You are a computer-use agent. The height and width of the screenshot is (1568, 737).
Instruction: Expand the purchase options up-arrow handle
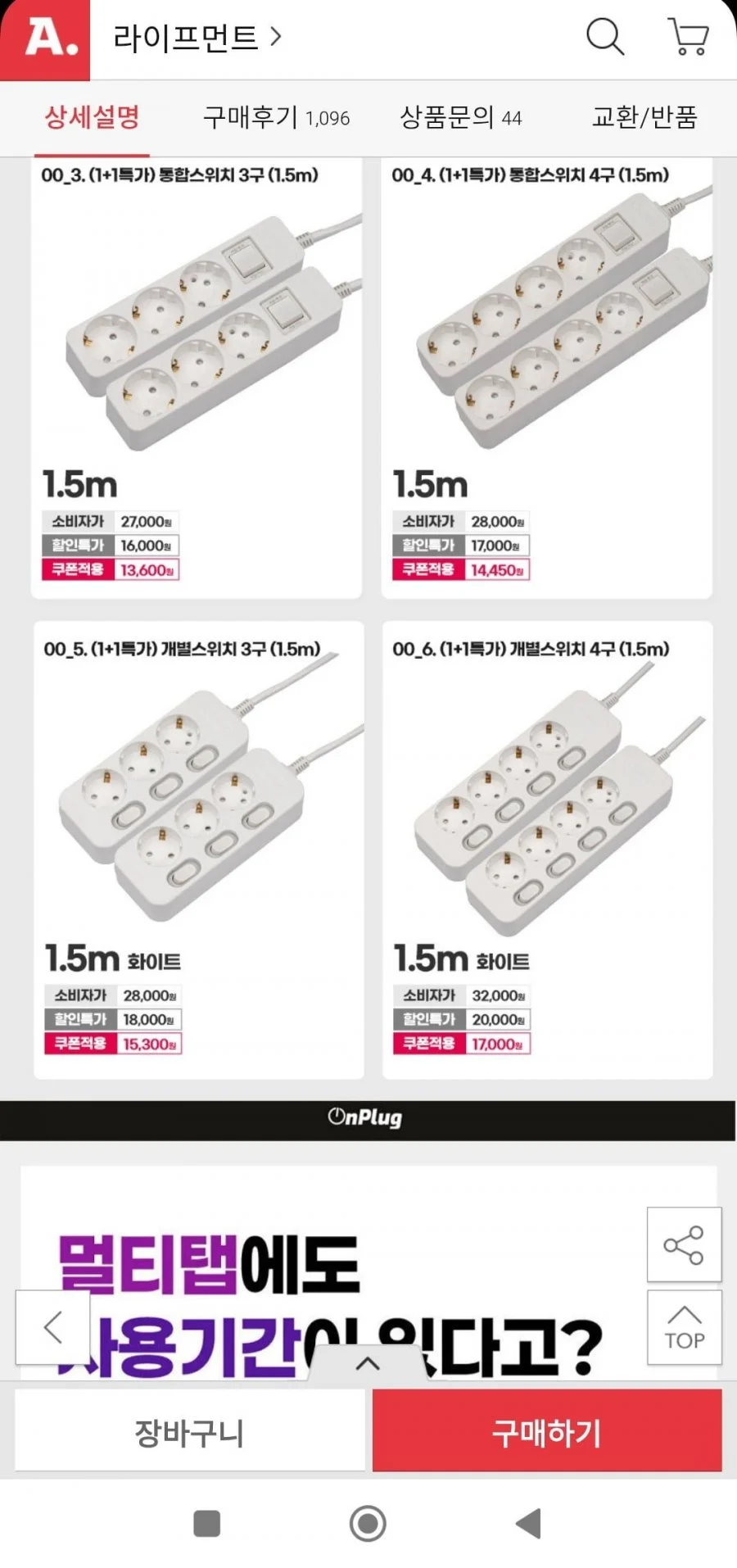368,1364
